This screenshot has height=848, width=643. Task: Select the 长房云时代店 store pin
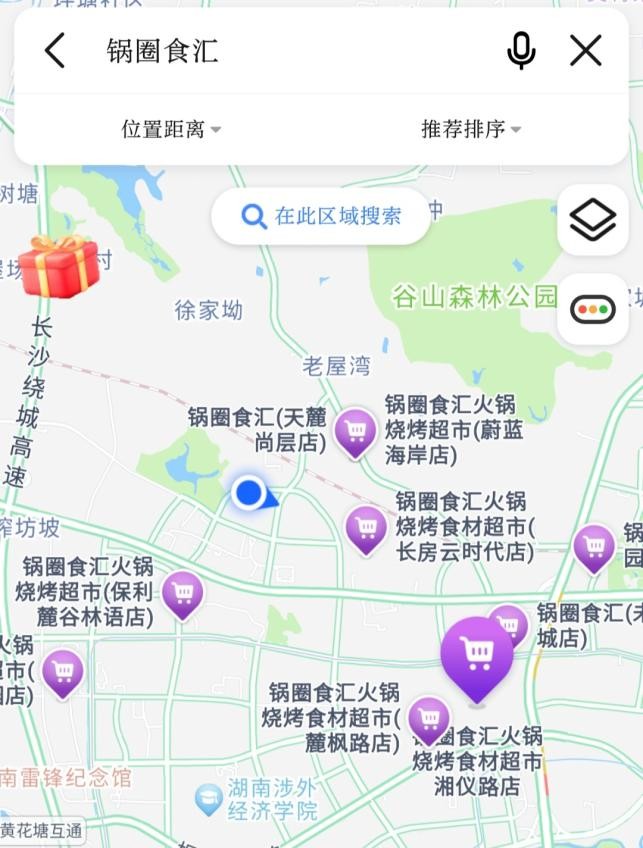366,527
